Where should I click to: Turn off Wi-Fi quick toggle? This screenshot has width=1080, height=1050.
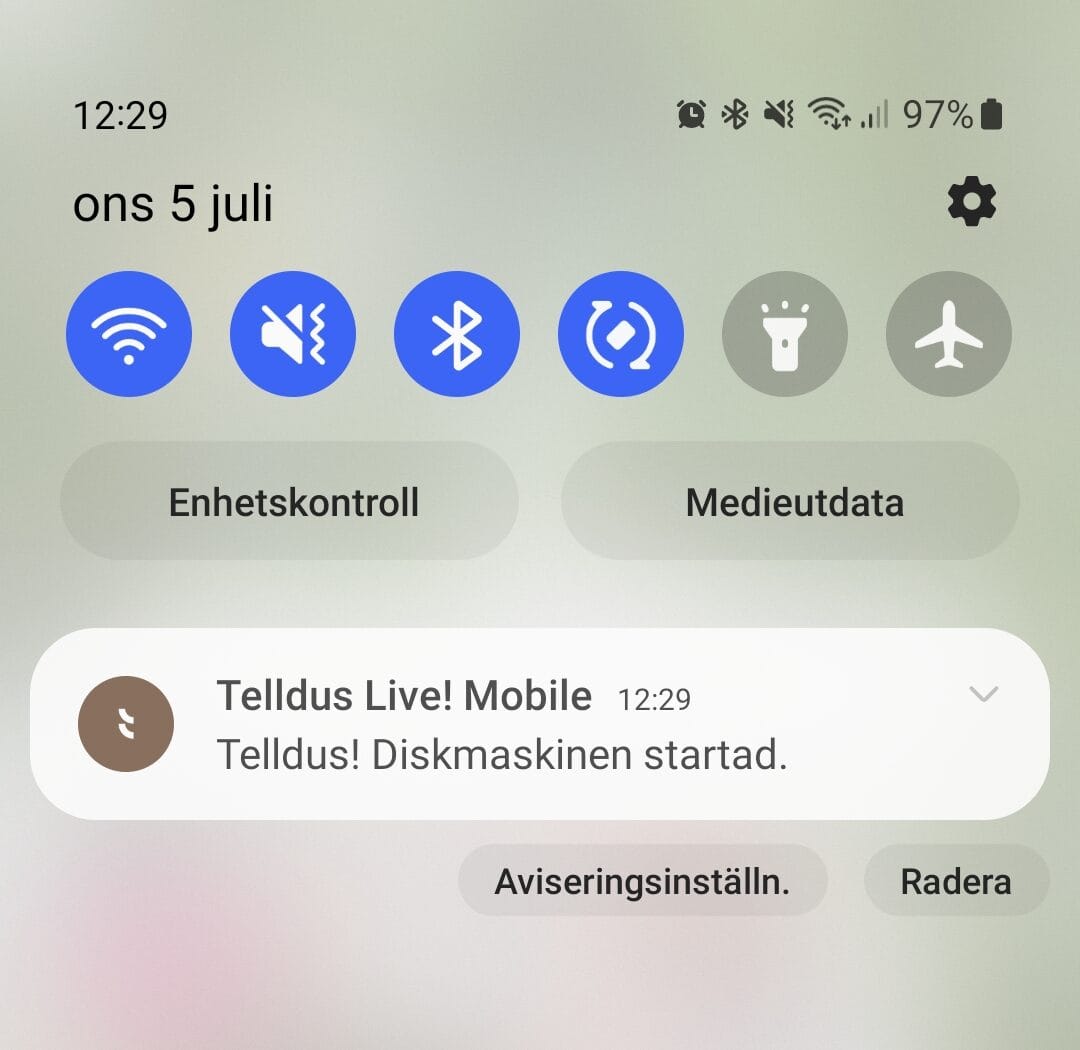[129, 334]
